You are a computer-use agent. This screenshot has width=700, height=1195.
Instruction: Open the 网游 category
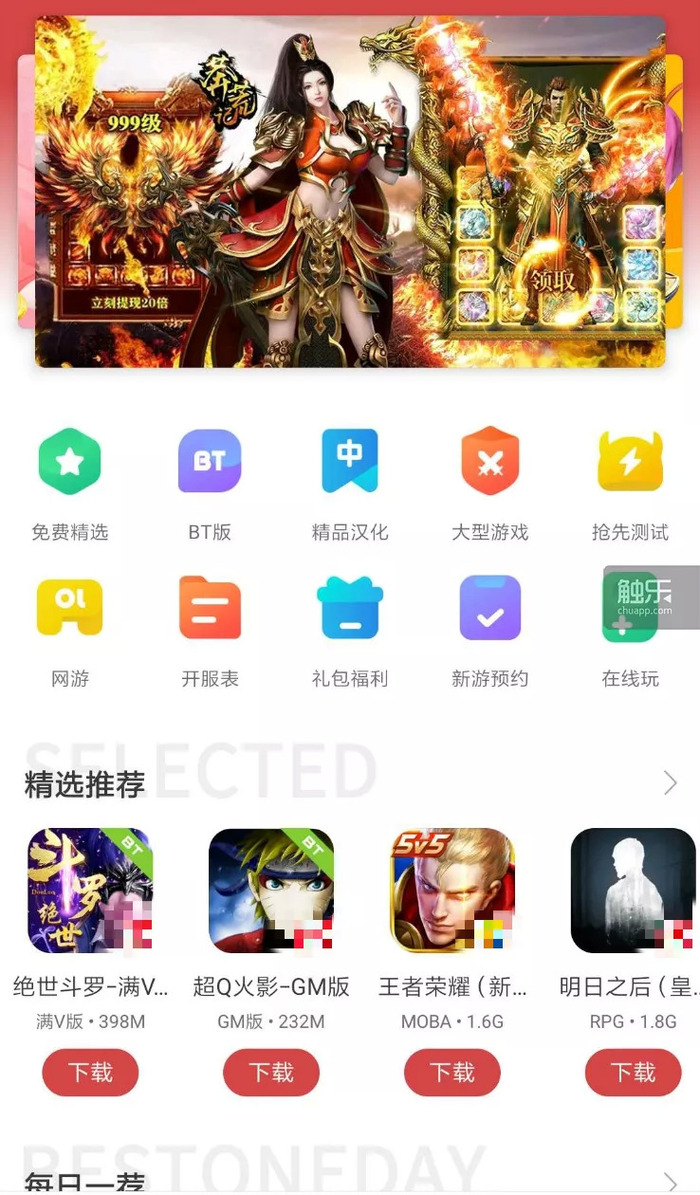[x=70, y=608]
